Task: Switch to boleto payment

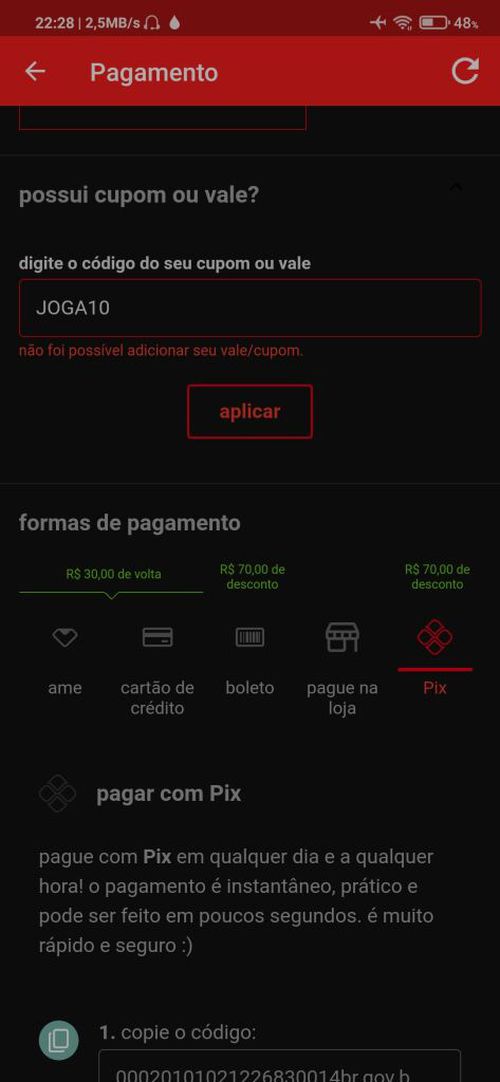Action: point(250,660)
